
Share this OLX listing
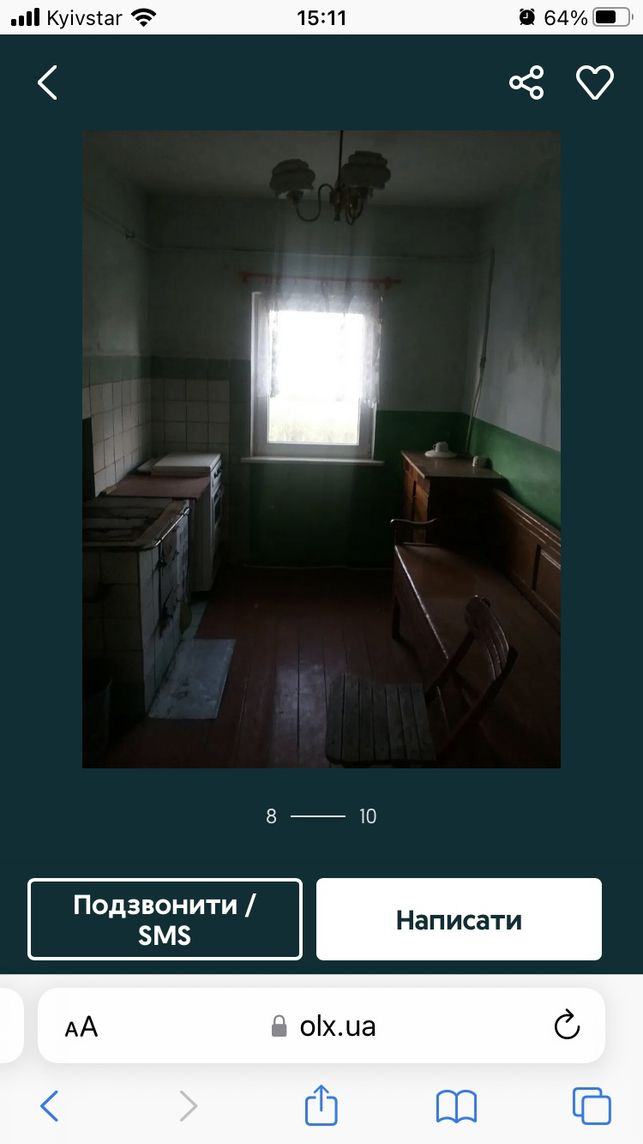click(x=527, y=82)
